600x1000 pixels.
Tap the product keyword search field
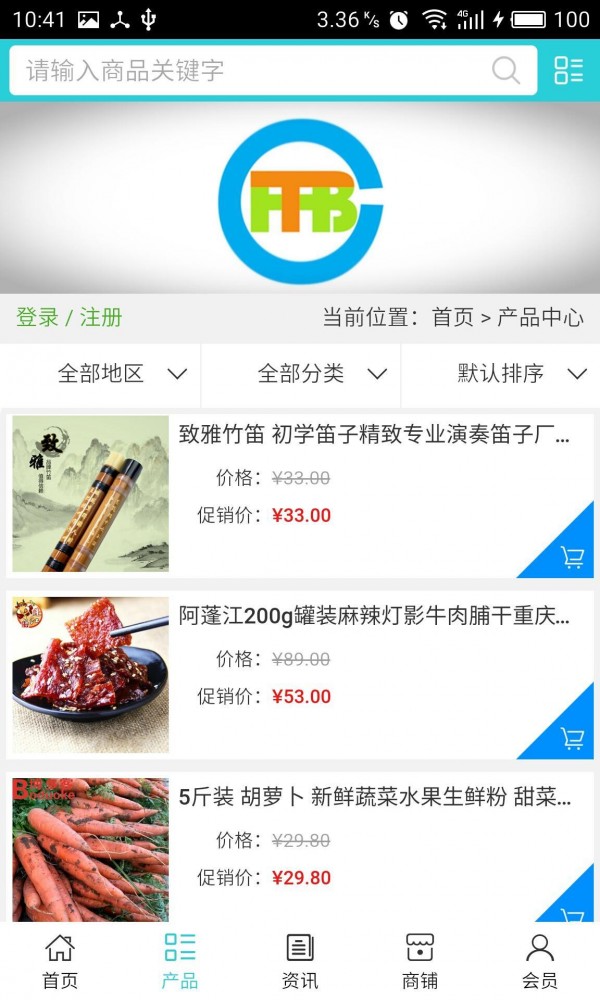250,70
